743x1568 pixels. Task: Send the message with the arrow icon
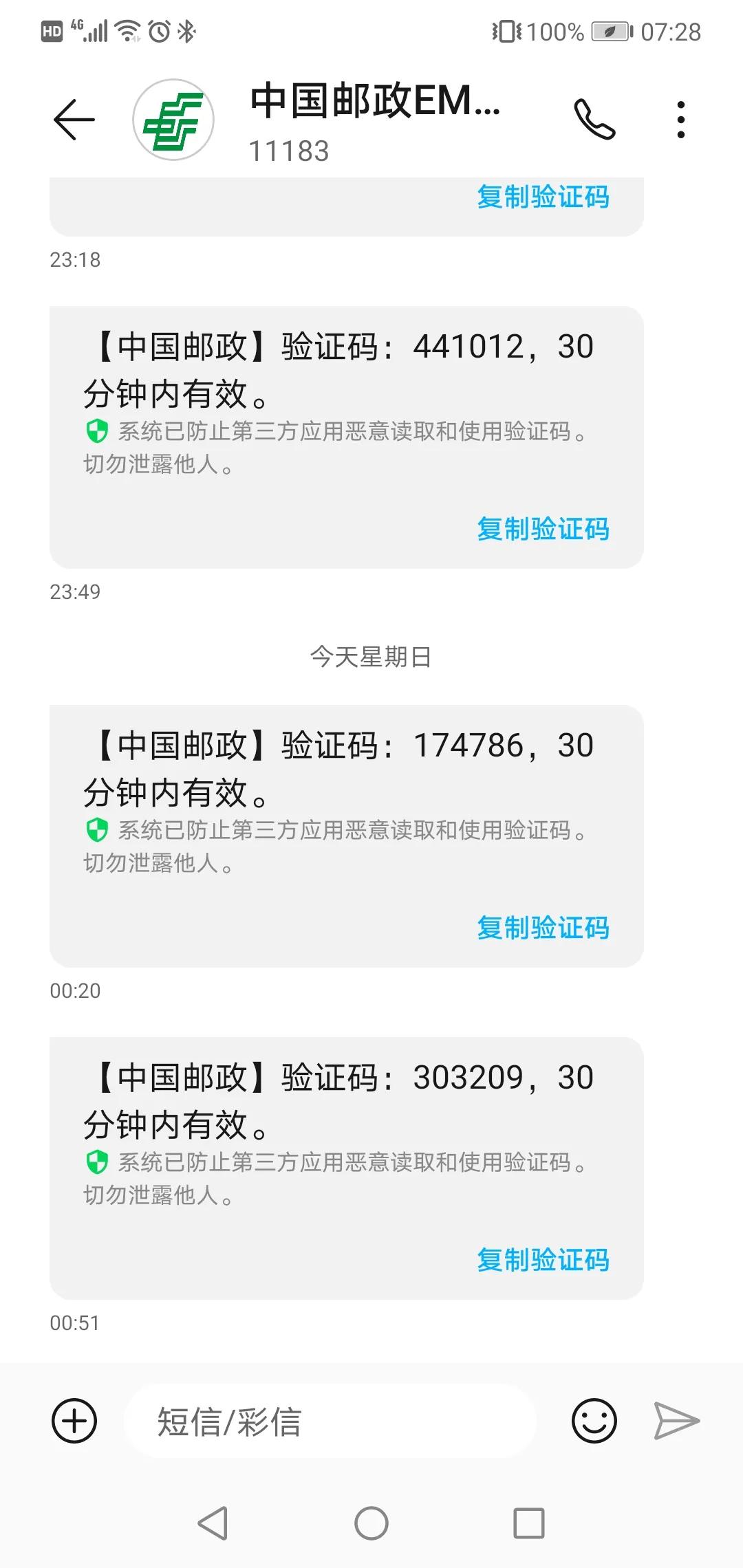pos(676,1421)
